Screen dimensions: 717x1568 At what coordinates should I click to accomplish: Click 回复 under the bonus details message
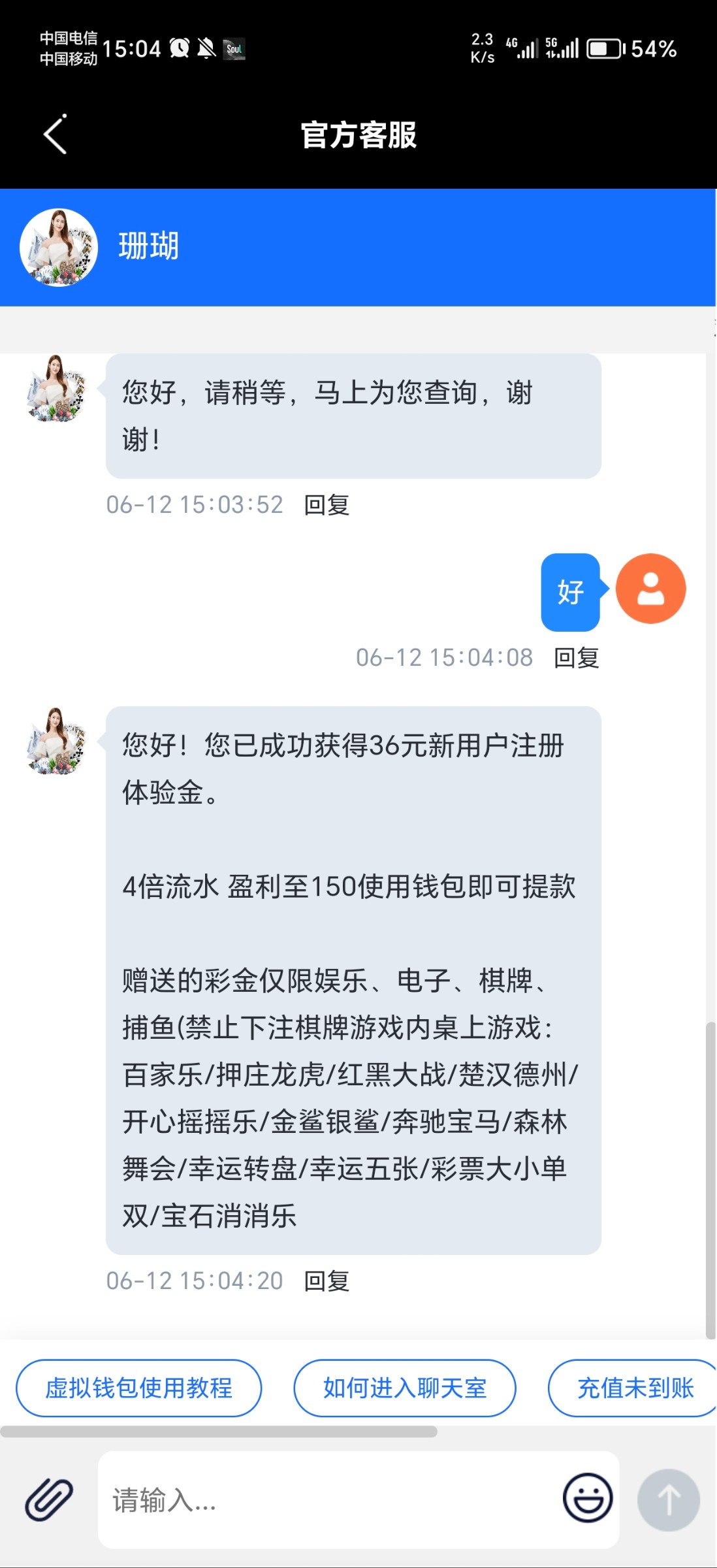click(x=327, y=1281)
